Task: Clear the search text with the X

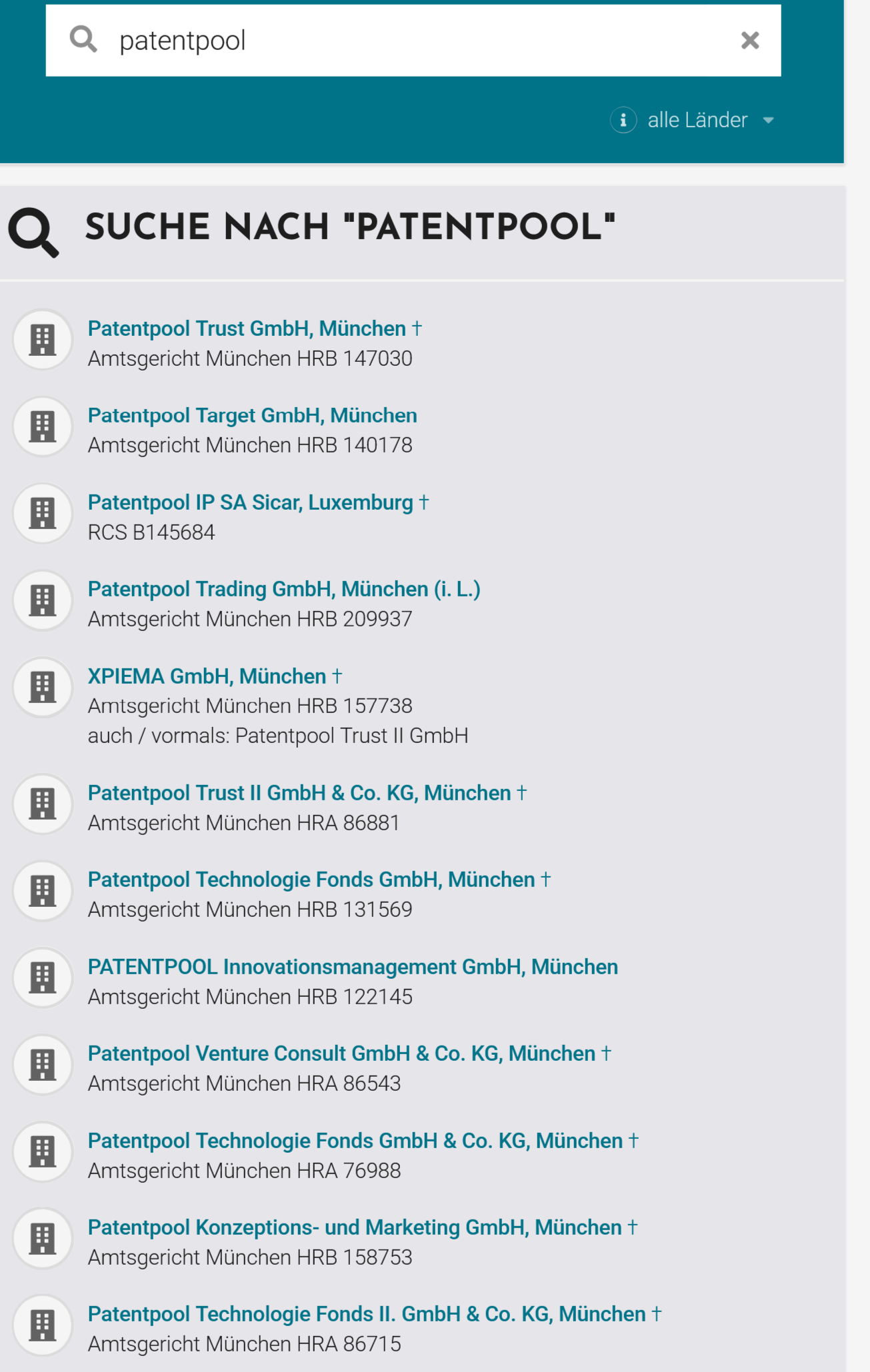Action: 750,41
